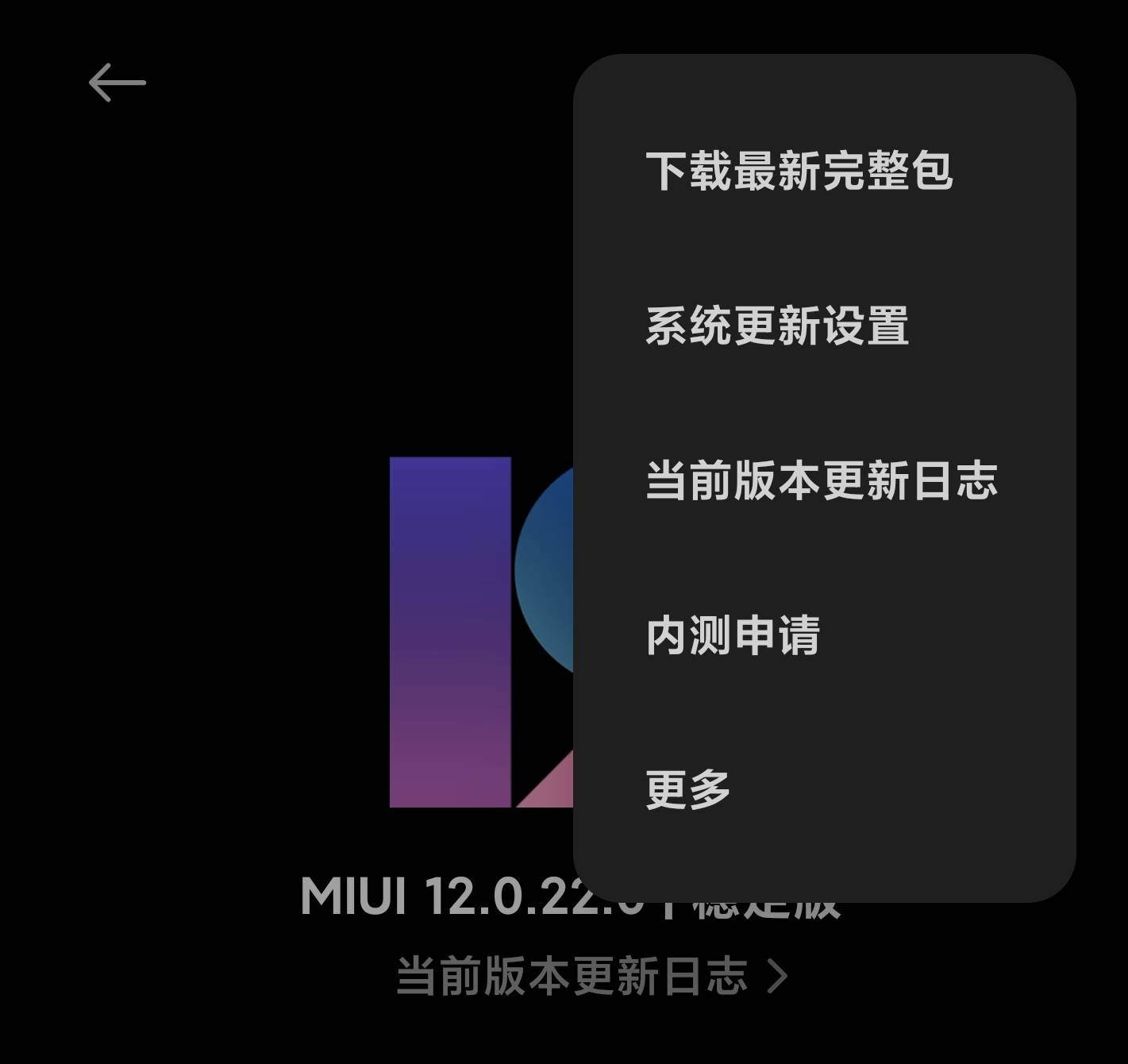Tap 更多 in the popup menu
This screenshot has width=1128, height=1064.
pos(688,789)
